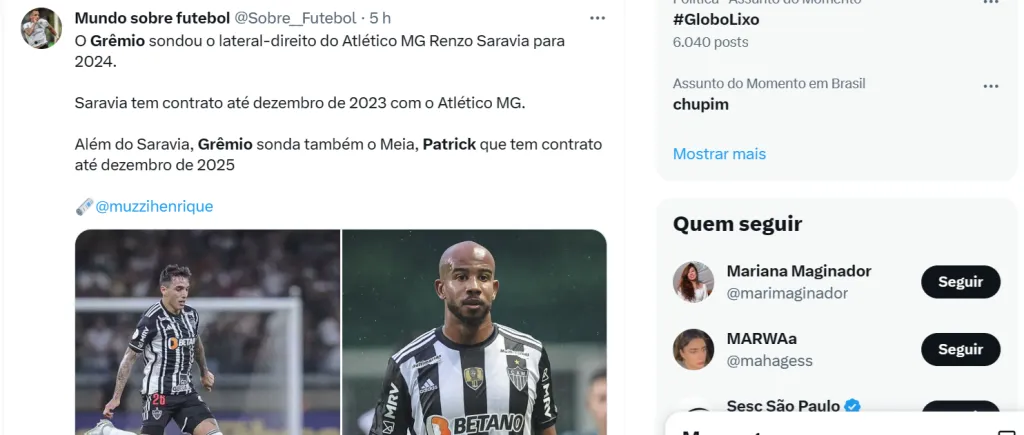Open Mundo sobre futebol account name

click(x=152, y=18)
